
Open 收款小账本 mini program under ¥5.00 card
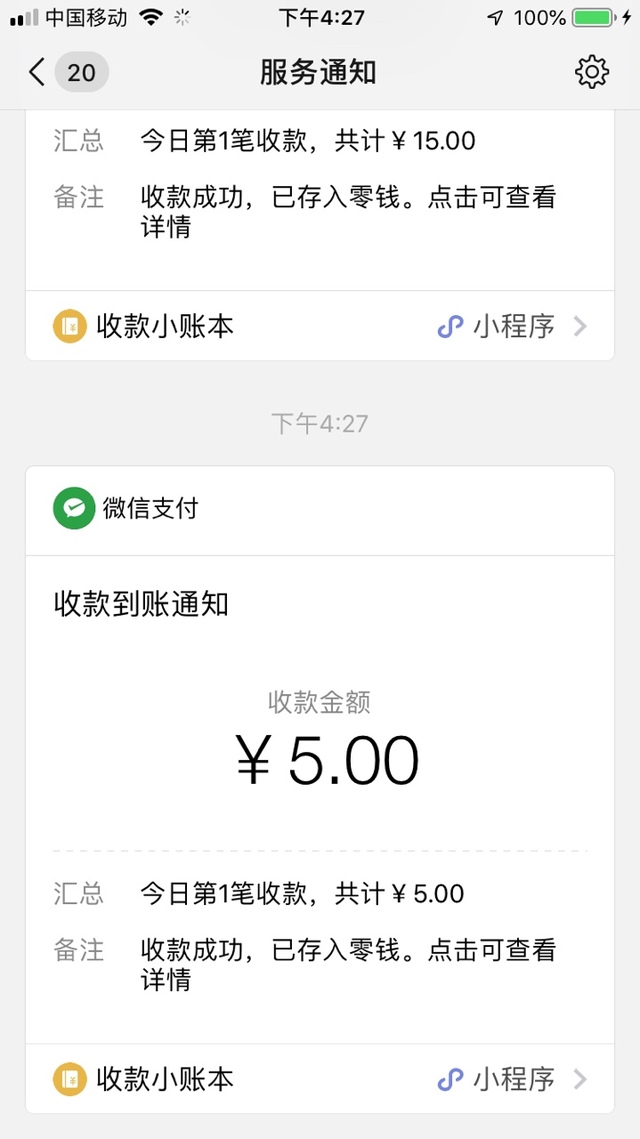coord(320,1079)
